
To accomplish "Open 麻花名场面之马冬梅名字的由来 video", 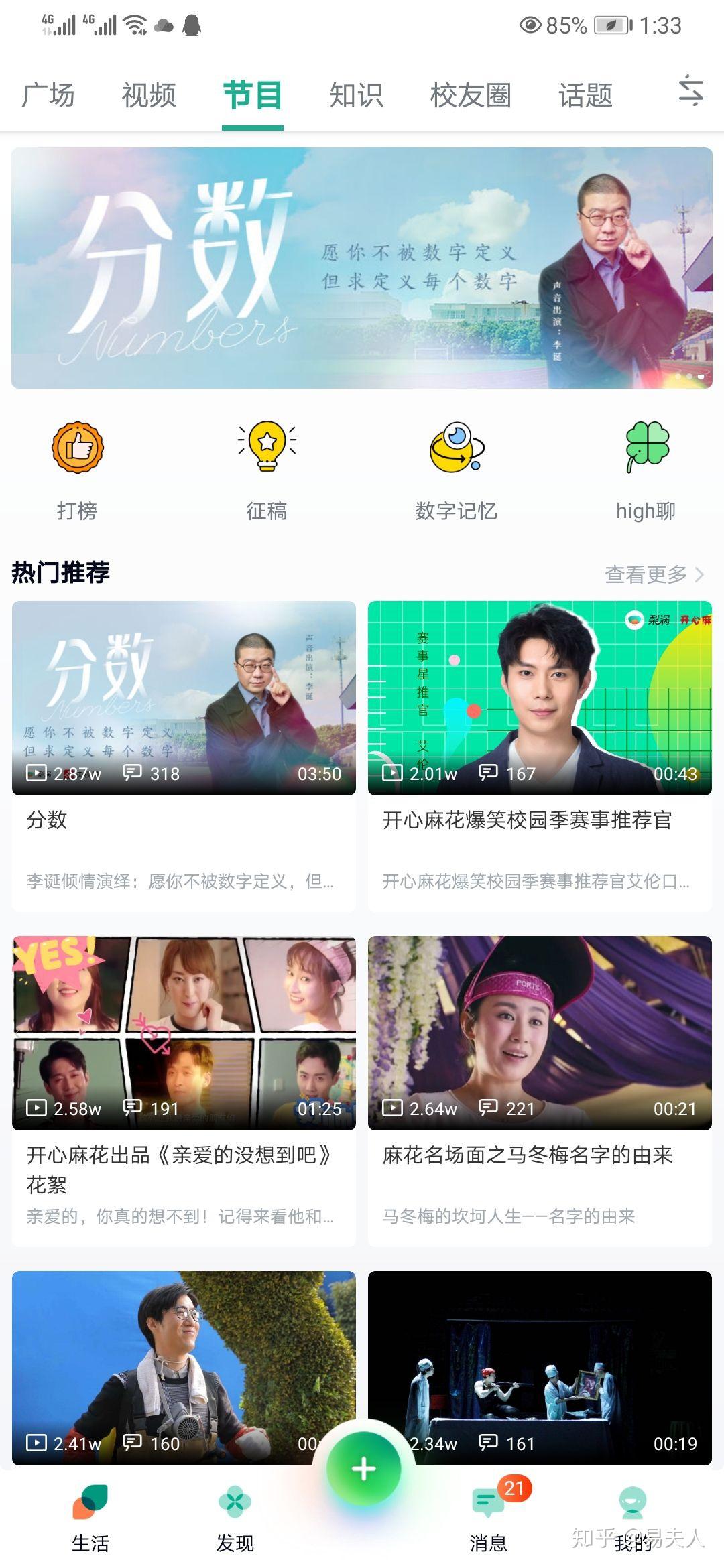I will tap(540, 1091).
